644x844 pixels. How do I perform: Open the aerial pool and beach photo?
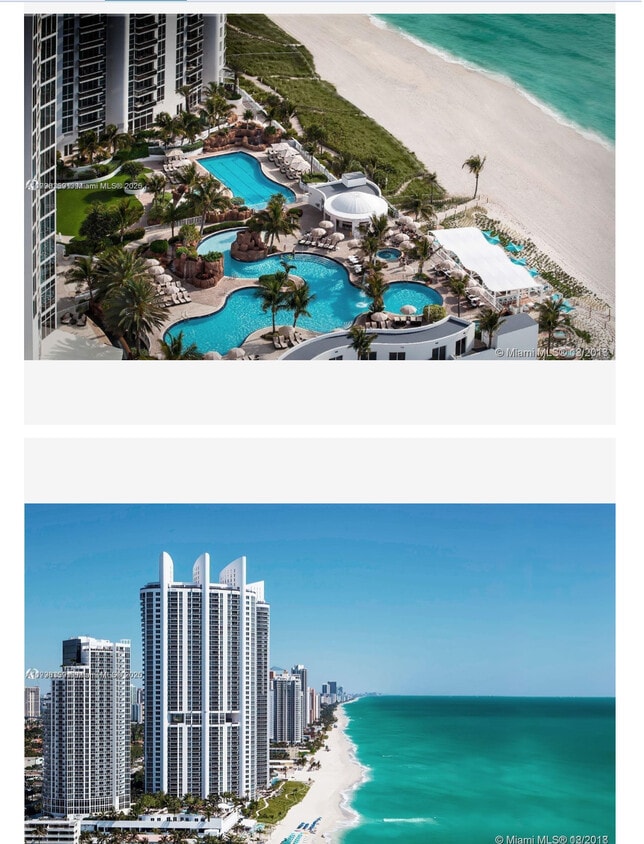[320, 187]
